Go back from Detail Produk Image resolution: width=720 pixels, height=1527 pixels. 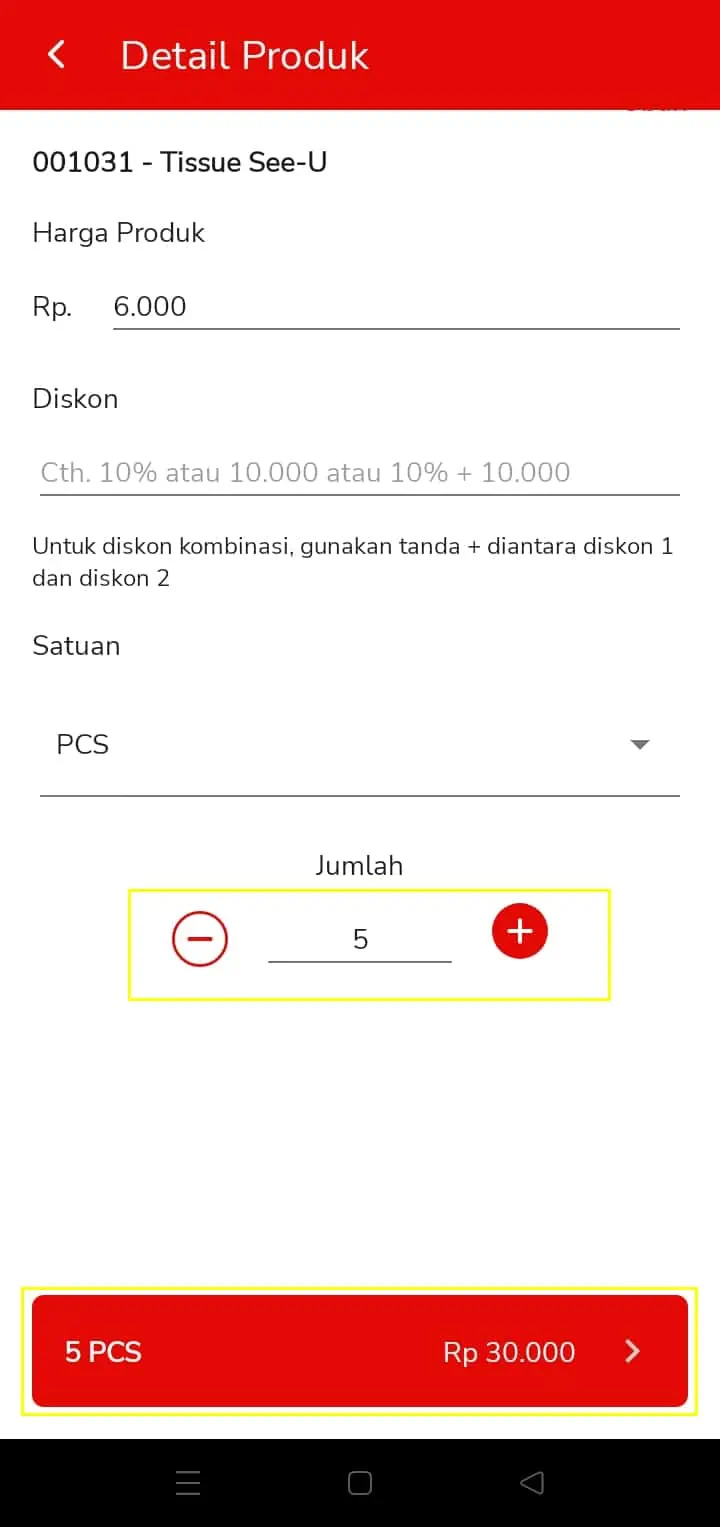[x=57, y=55]
